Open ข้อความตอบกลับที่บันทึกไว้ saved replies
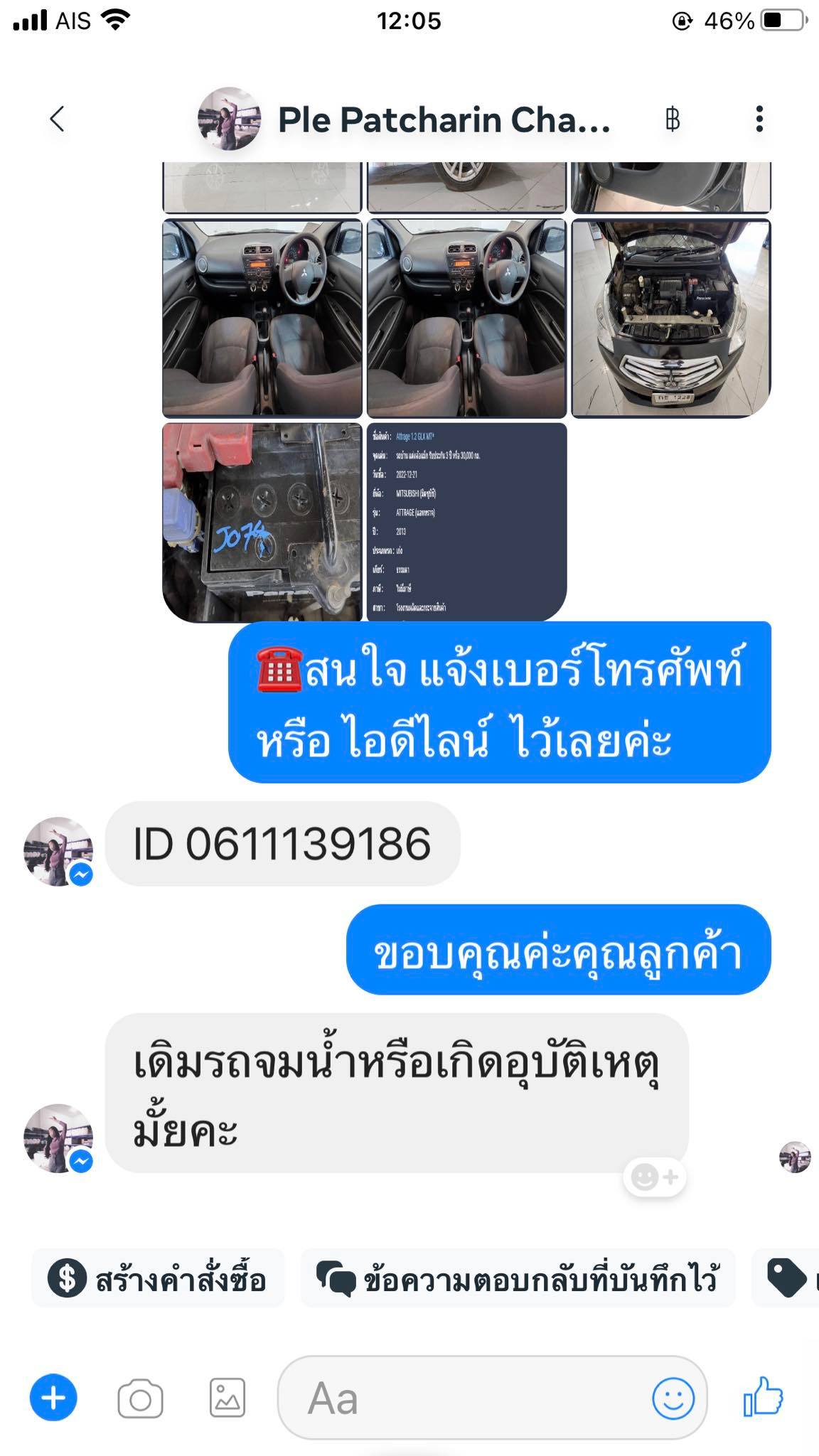Image resolution: width=819 pixels, height=1456 pixels. (x=518, y=1280)
